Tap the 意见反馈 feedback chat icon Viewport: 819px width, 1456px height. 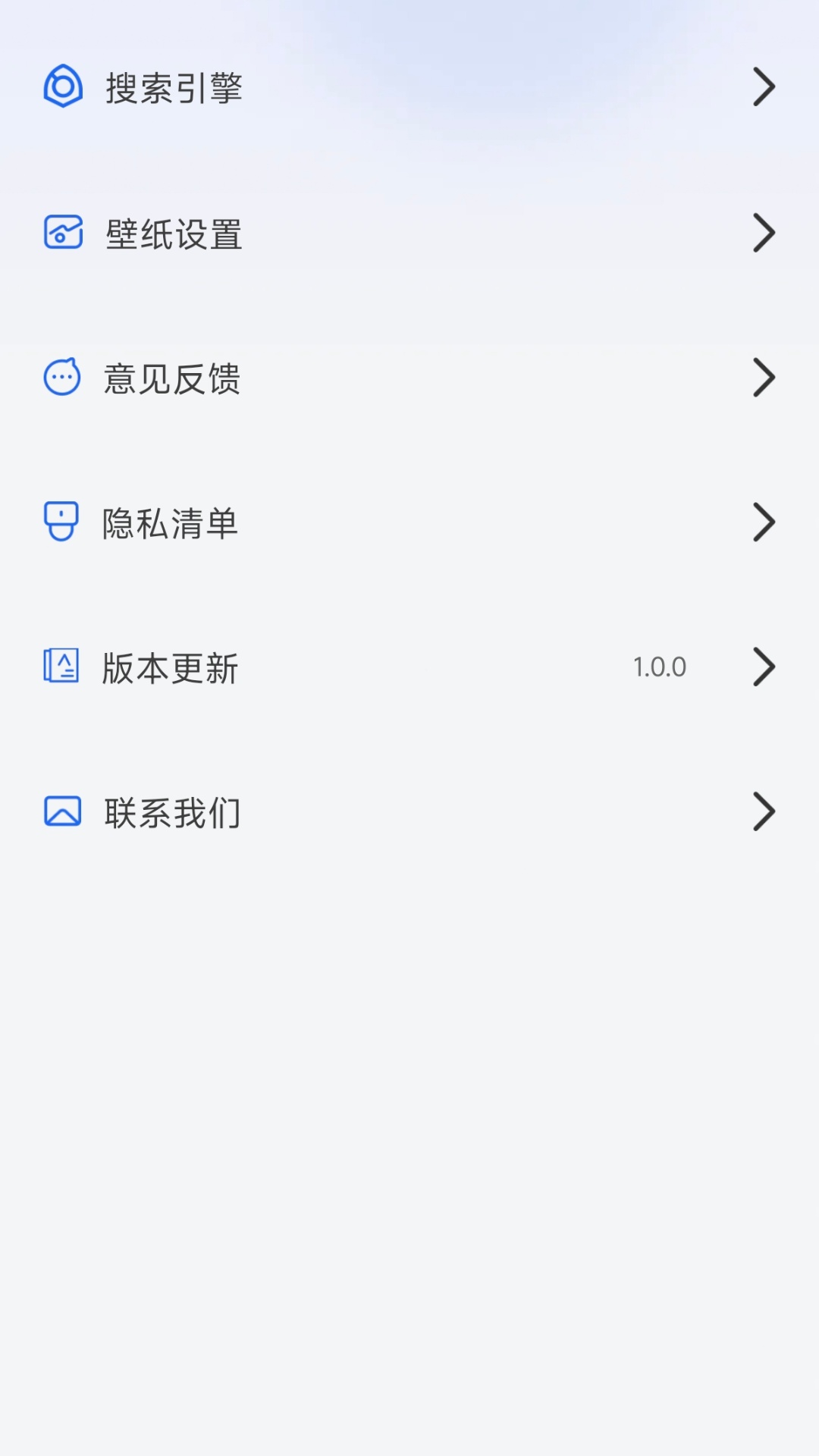62,378
